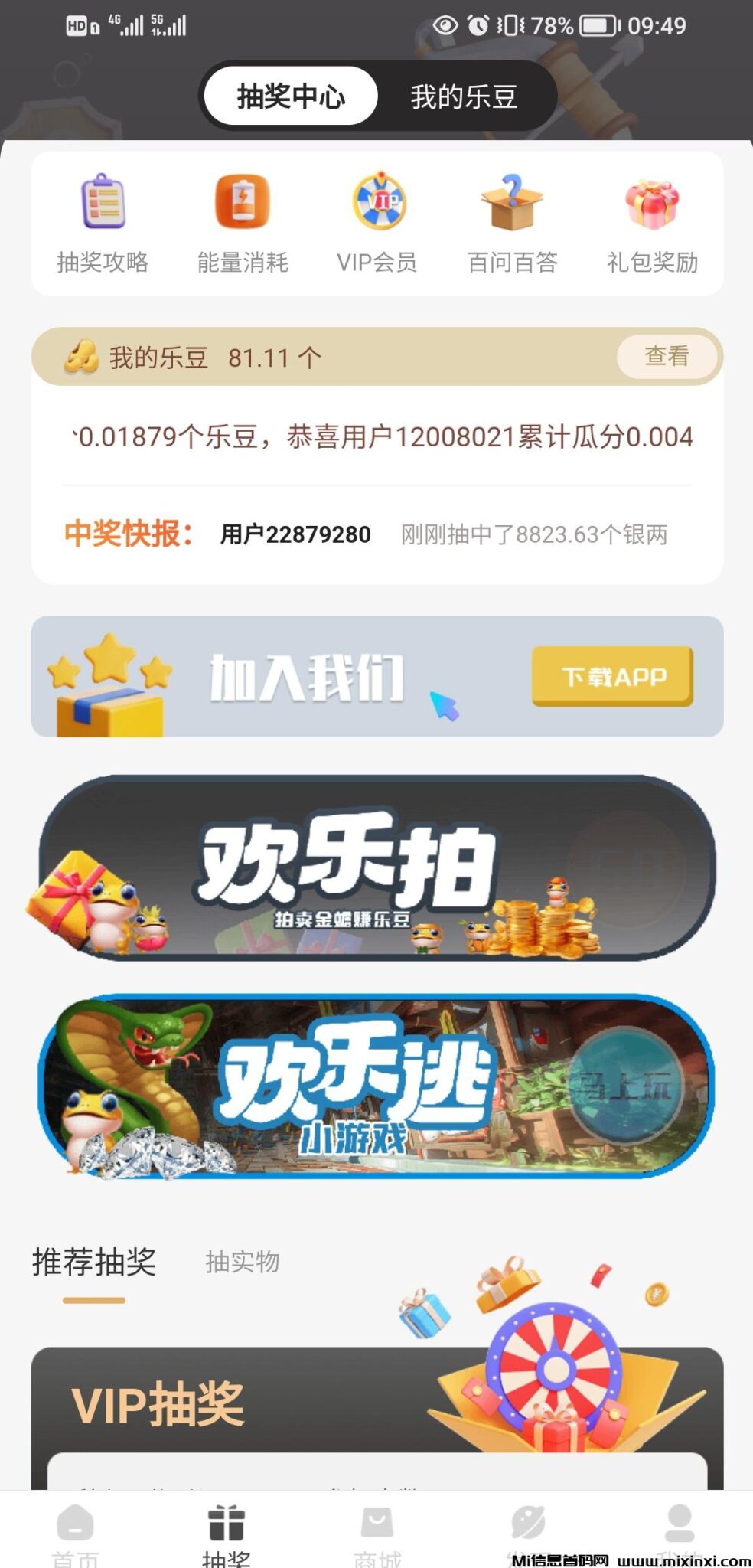Tap the 查看 button
753x1568 pixels.
coord(666,356)
